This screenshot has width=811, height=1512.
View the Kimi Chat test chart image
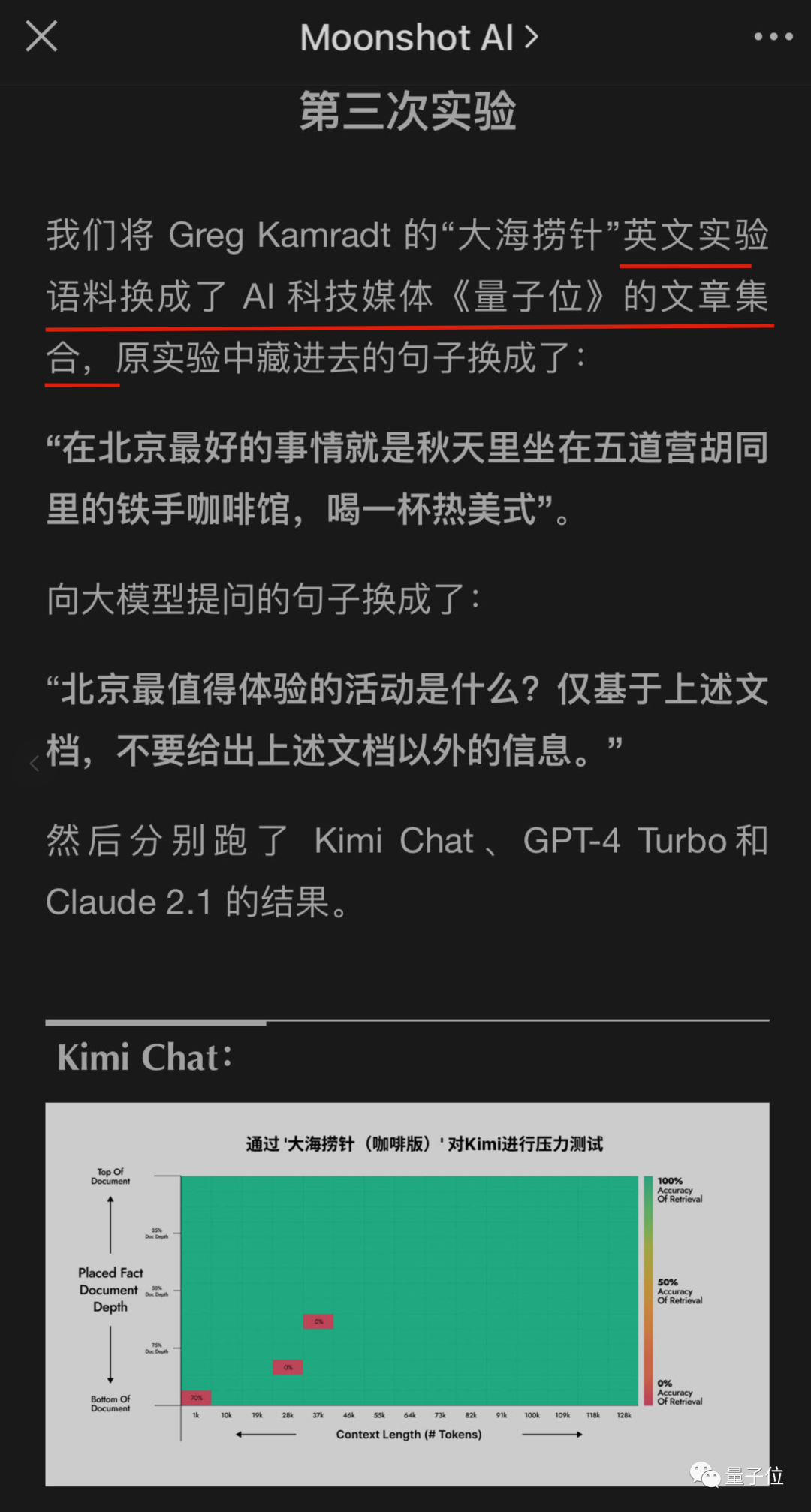pos(407,1293)
